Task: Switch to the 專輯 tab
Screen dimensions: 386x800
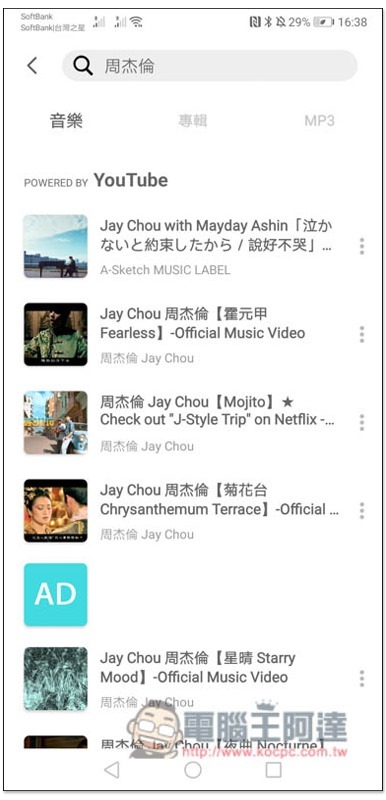Action: pos(193,121)
